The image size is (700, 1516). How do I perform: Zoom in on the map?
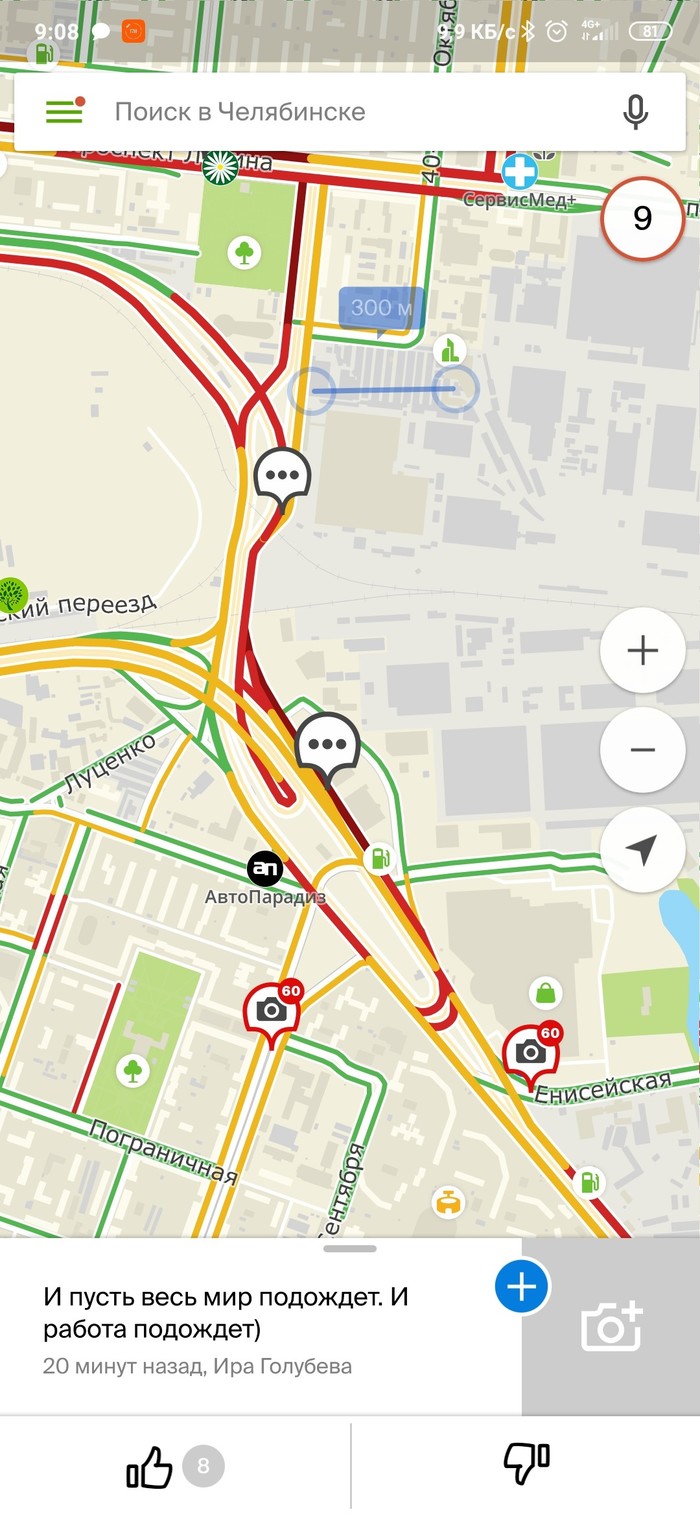[642, 651]
